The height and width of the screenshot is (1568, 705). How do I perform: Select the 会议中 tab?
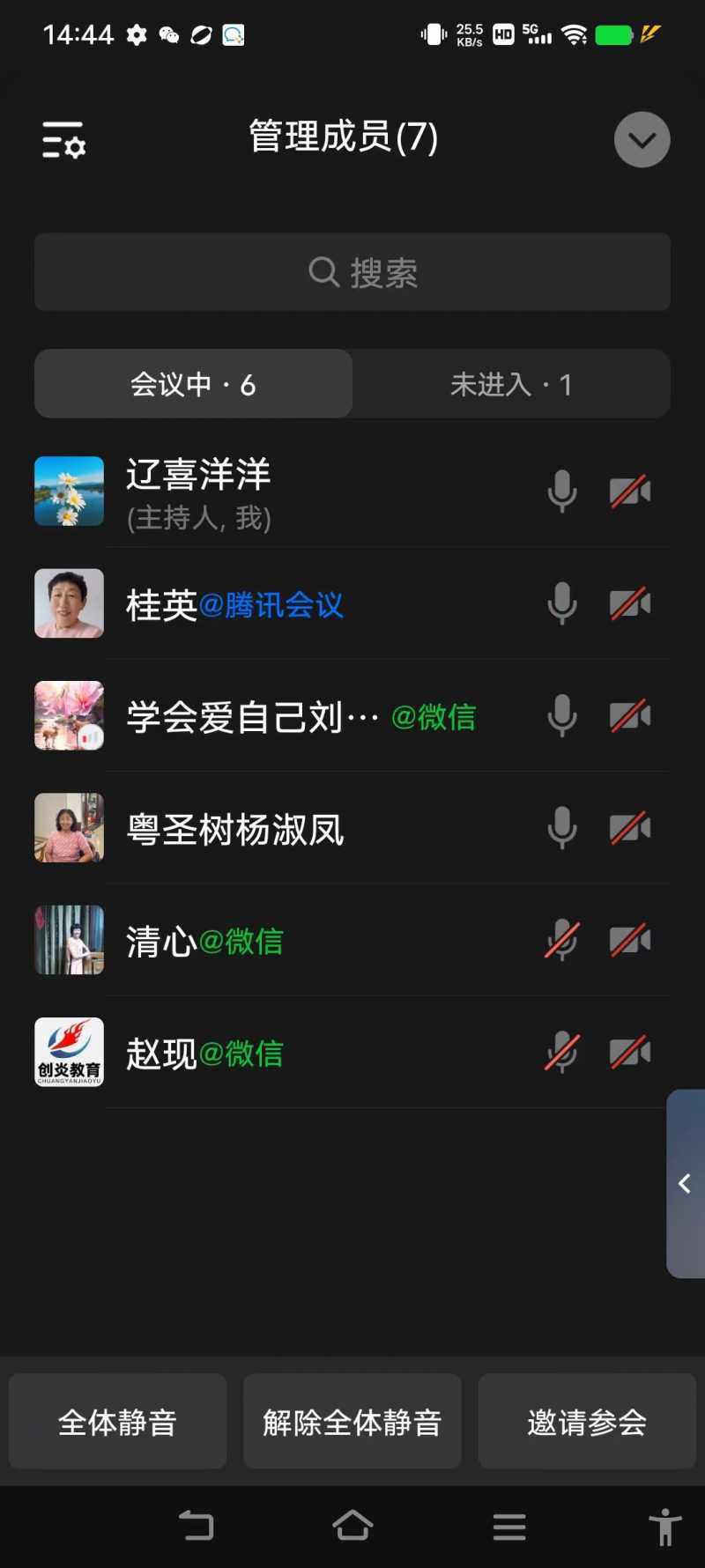pyautogui.click(x=194, y=384)
